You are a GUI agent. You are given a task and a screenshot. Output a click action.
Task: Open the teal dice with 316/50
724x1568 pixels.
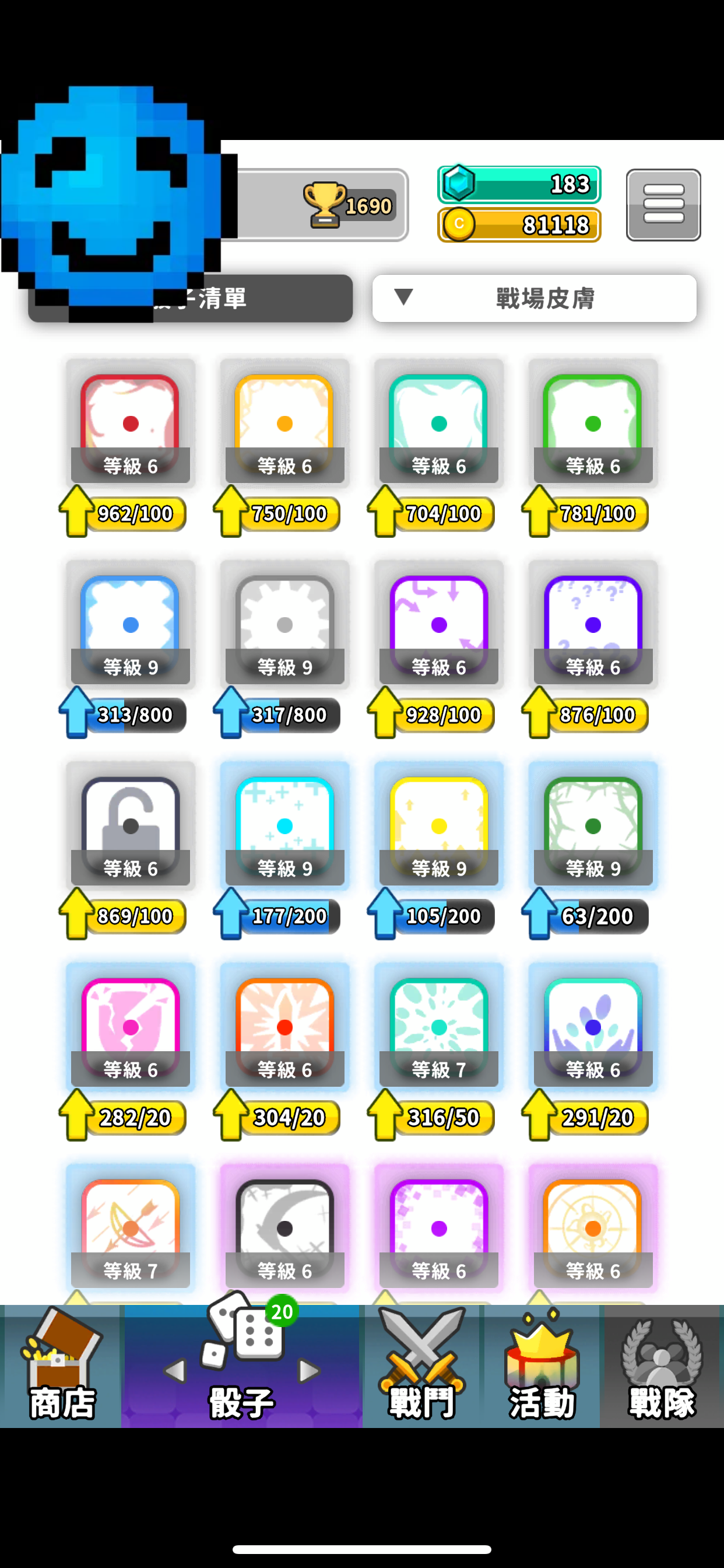[439, 1027]
